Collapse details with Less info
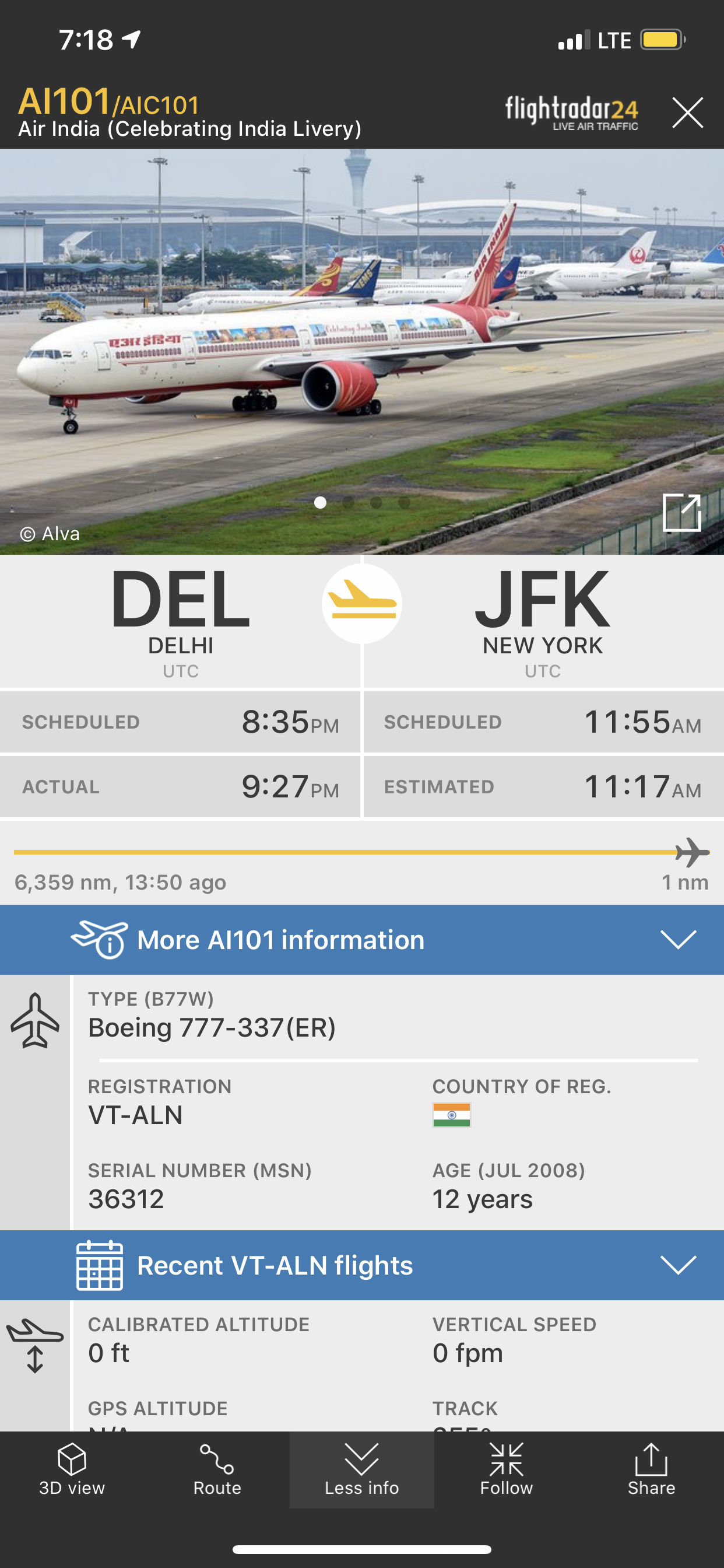The width and height of the screenshot is (724, 1568). click(362, 1469)
